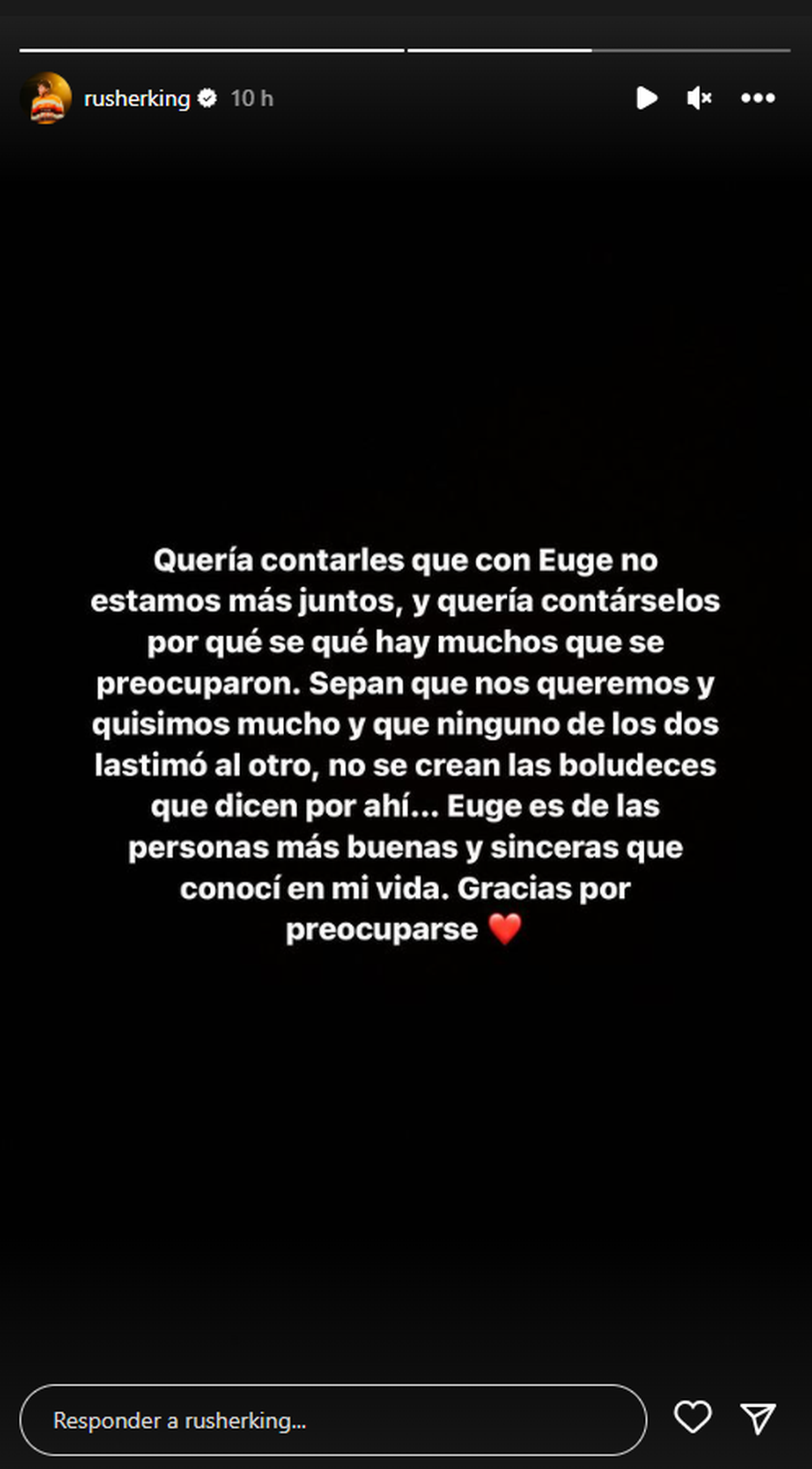Unmute the story sound
The image size is (812, 1469).
(699, 99)
